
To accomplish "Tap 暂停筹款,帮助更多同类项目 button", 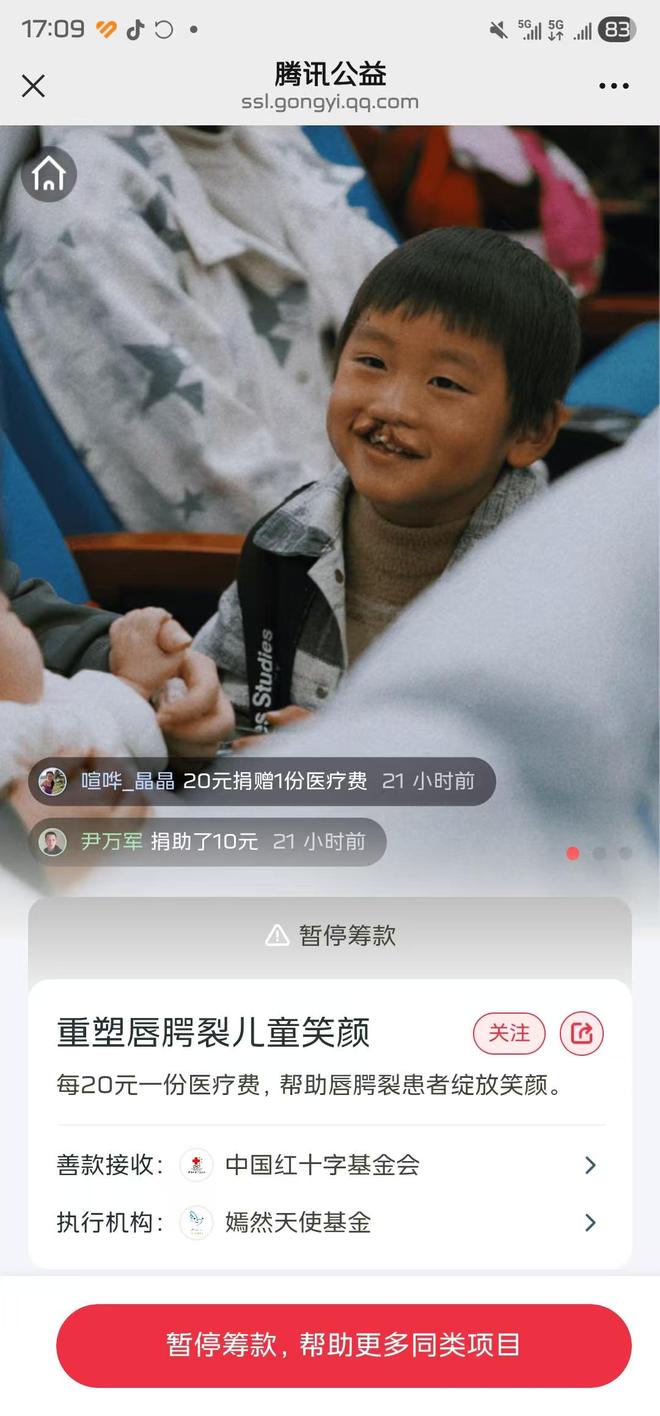I will coord(343,1345).
